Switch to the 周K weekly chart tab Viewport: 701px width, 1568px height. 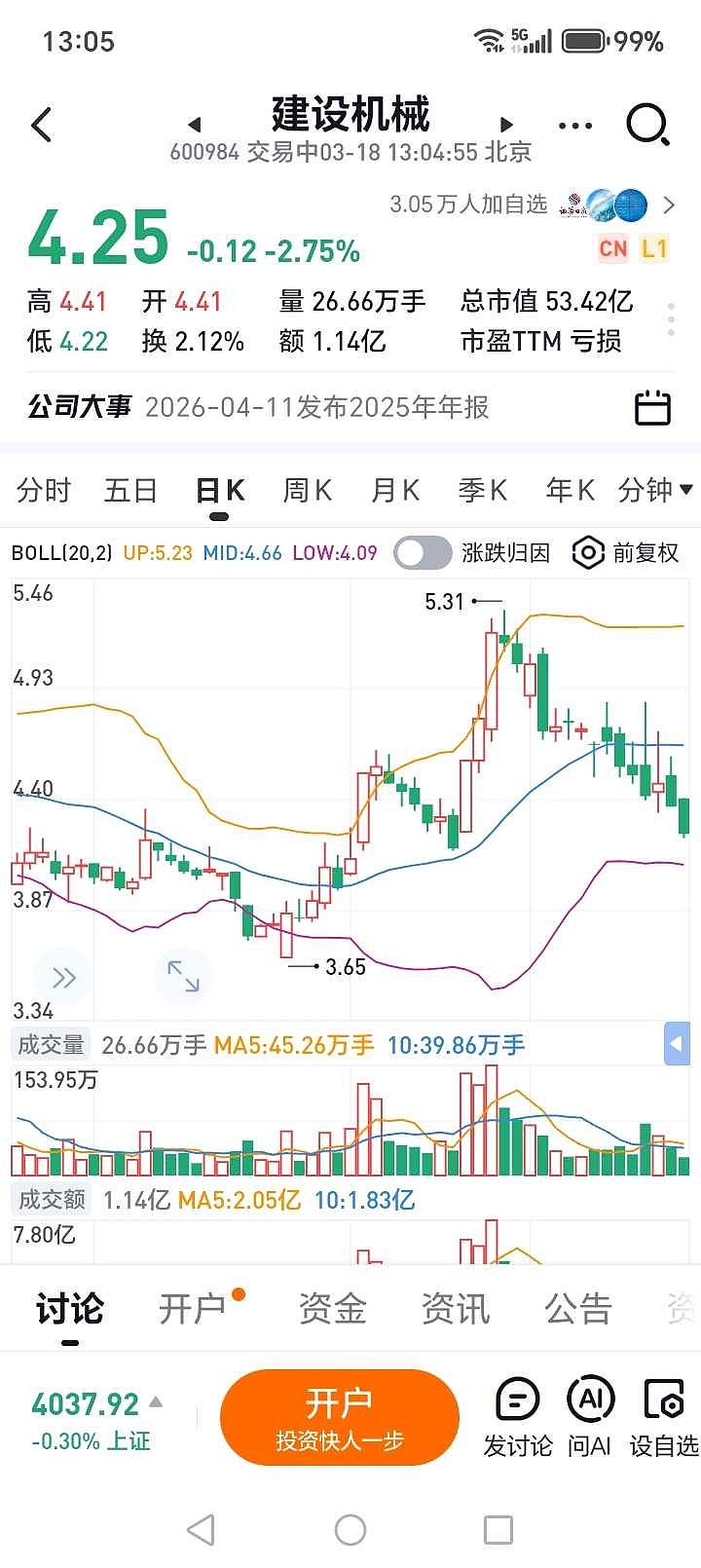click(x=306, y=491)
